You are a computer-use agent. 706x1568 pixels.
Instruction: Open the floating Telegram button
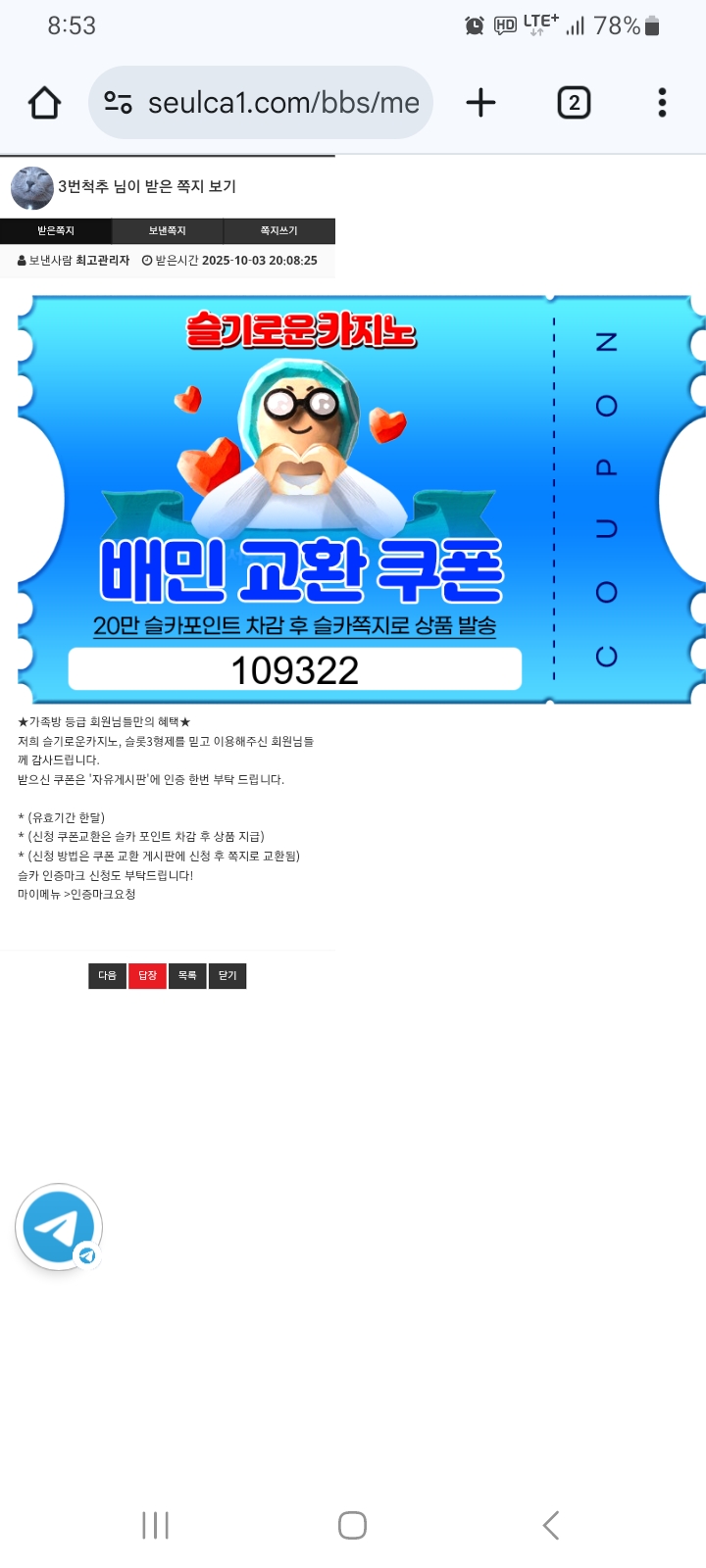pos(59,1227)
